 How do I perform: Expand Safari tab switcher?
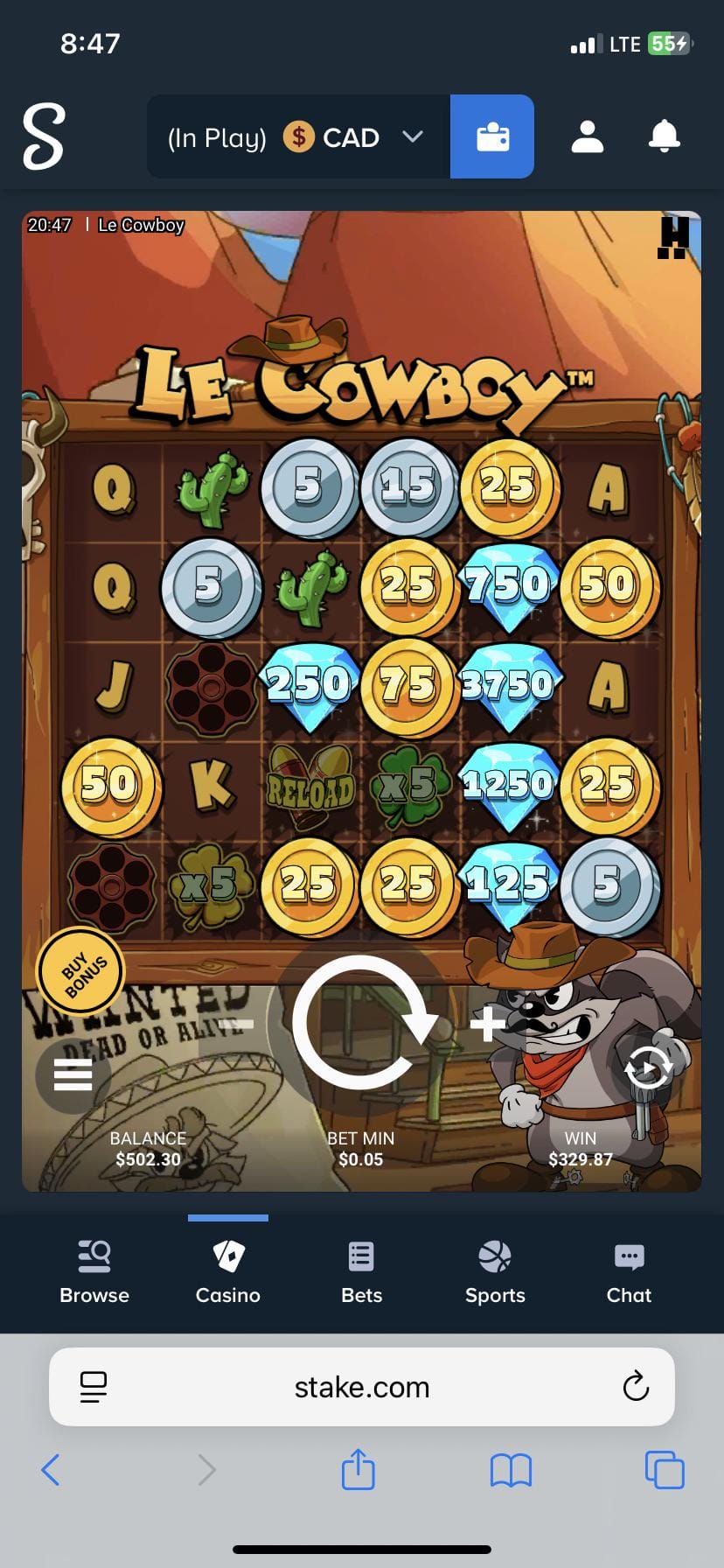tap(664, 1470)
